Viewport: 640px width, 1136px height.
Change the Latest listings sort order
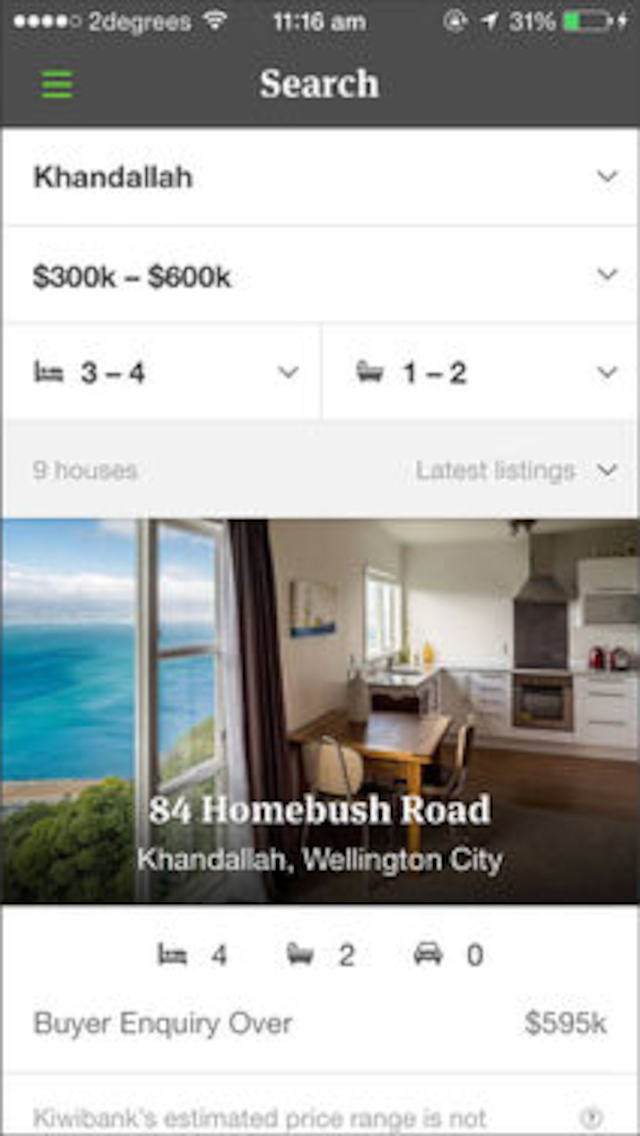pyautogui.click(x=516, y=471)
